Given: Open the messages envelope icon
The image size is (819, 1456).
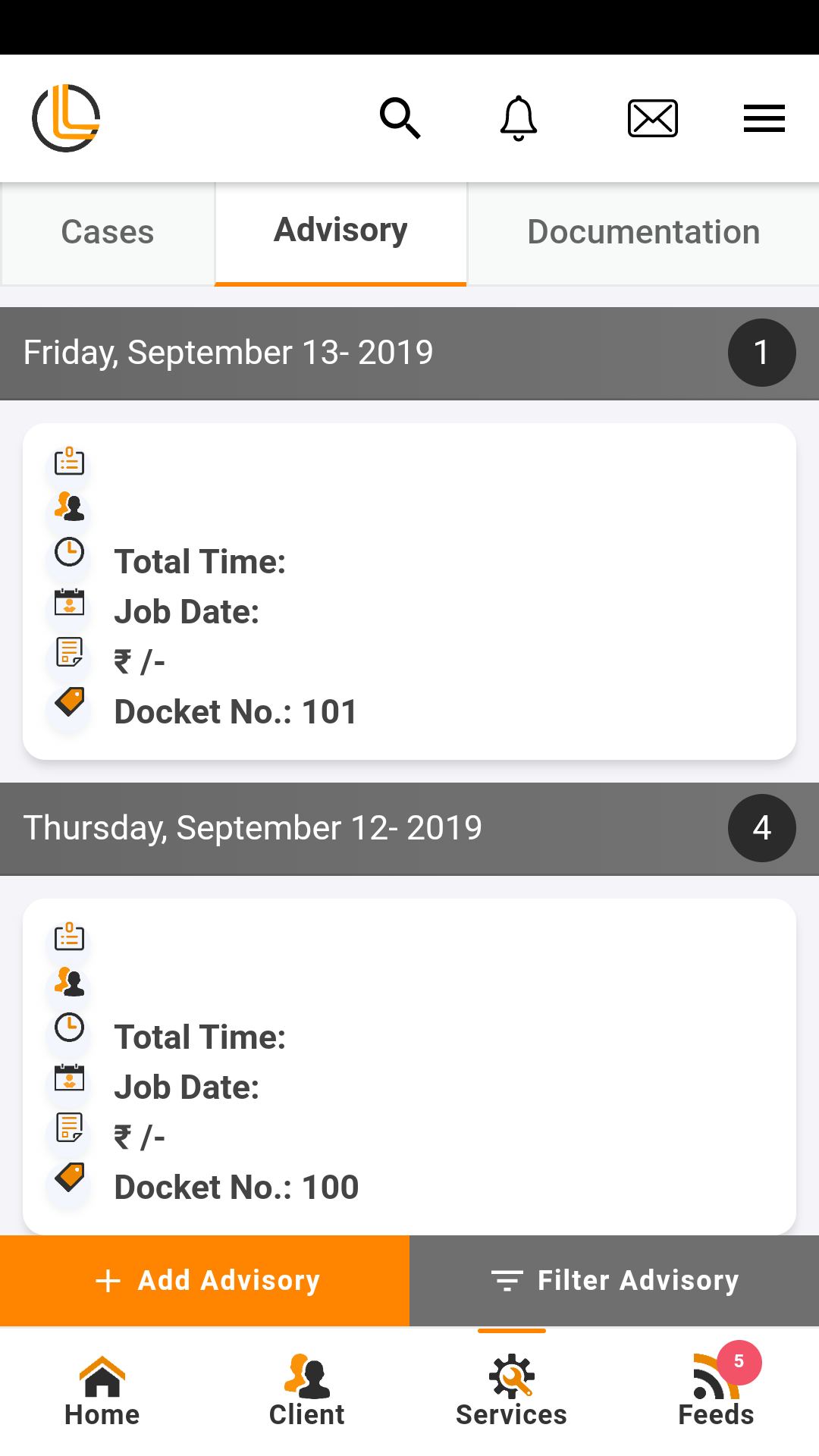Looking at the screenshot, I should pyautogui.click(x=652, y=118).
